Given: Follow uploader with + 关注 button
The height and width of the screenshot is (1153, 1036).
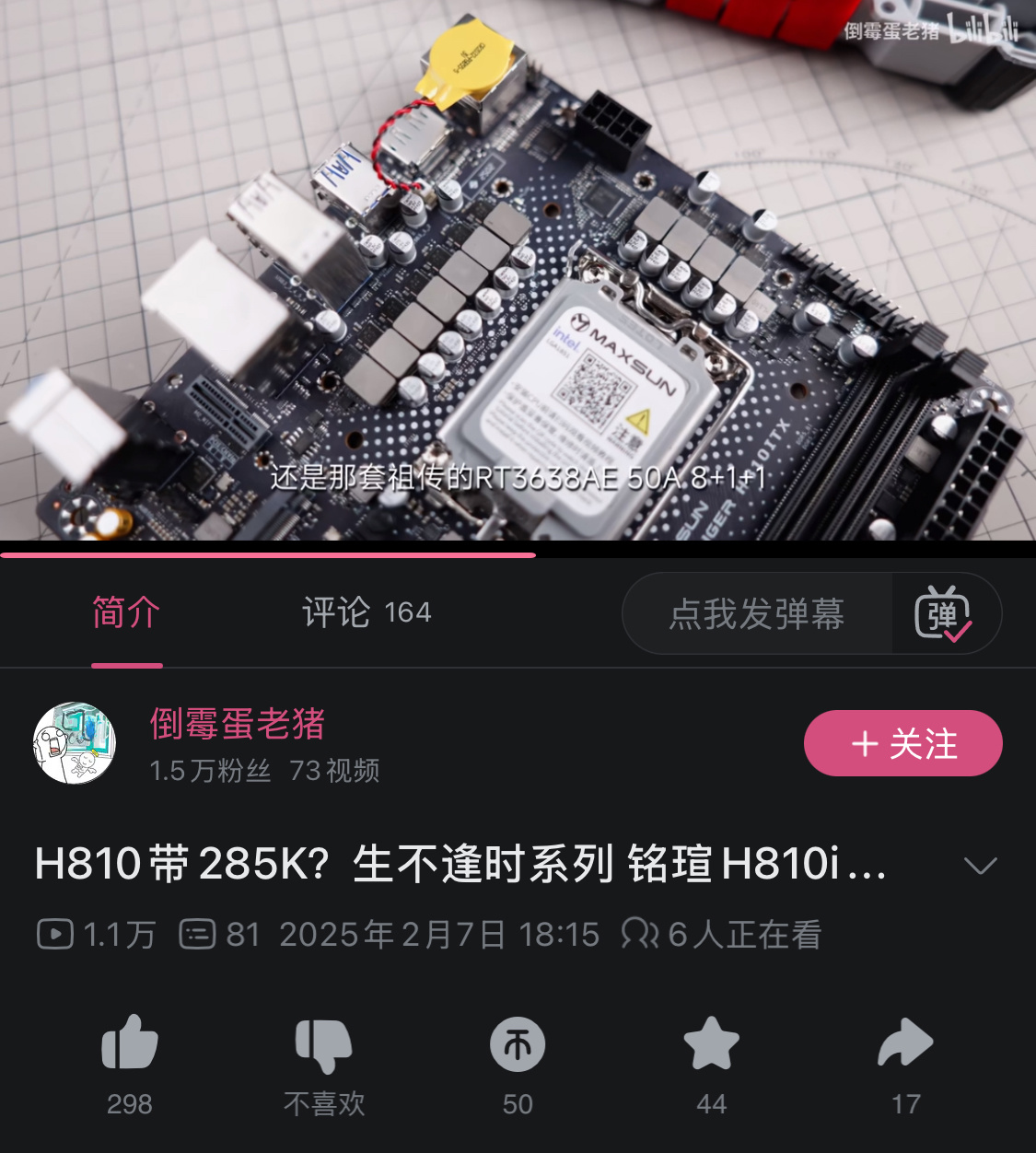Looking at the screenshot, I should [x=902, y=743].
